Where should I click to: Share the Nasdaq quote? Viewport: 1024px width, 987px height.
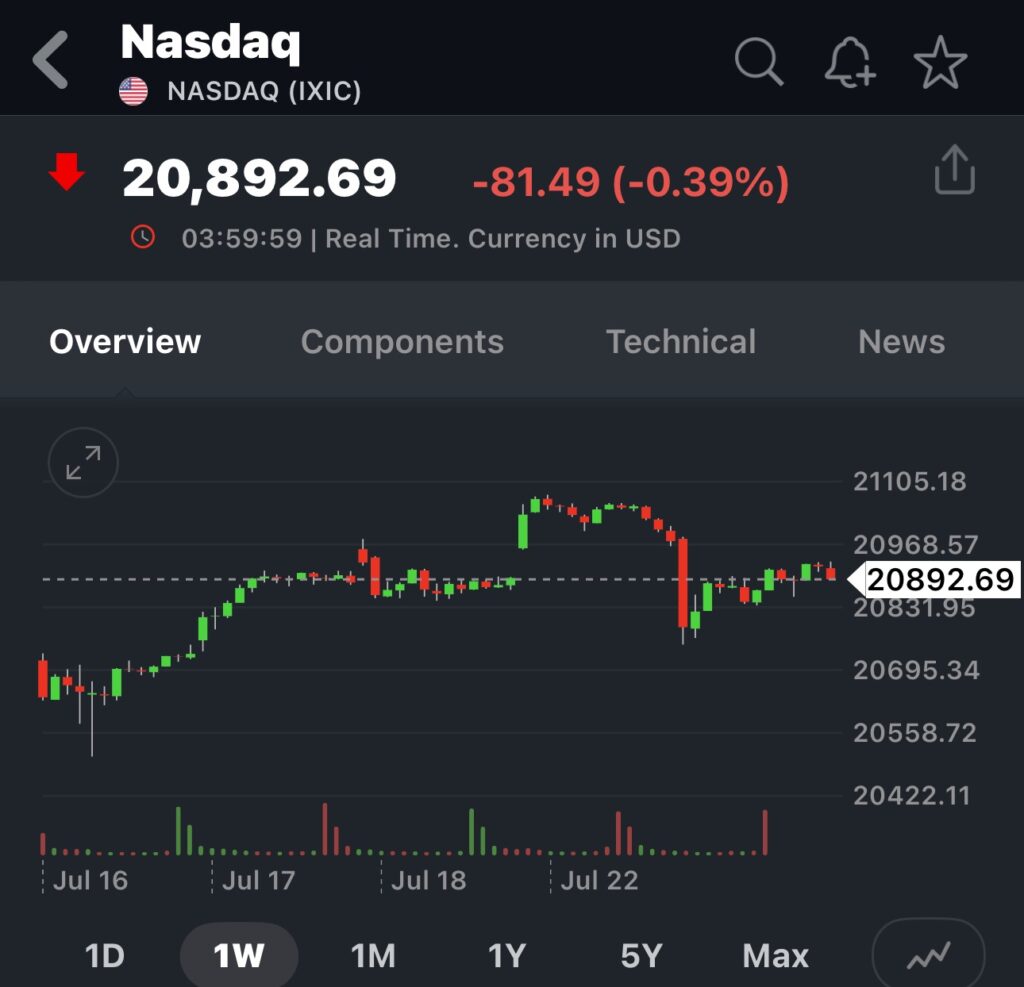click(954, 170)
